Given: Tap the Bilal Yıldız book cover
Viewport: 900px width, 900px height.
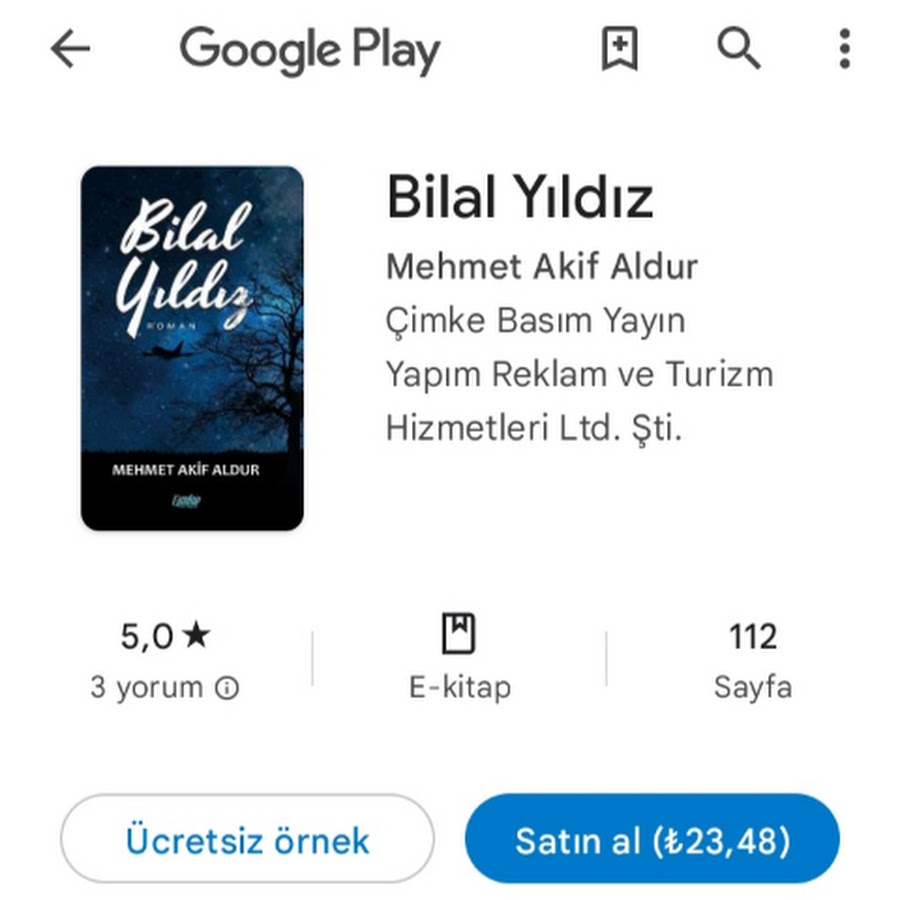Looking at the screenshot, I should (x=192, y=348).
